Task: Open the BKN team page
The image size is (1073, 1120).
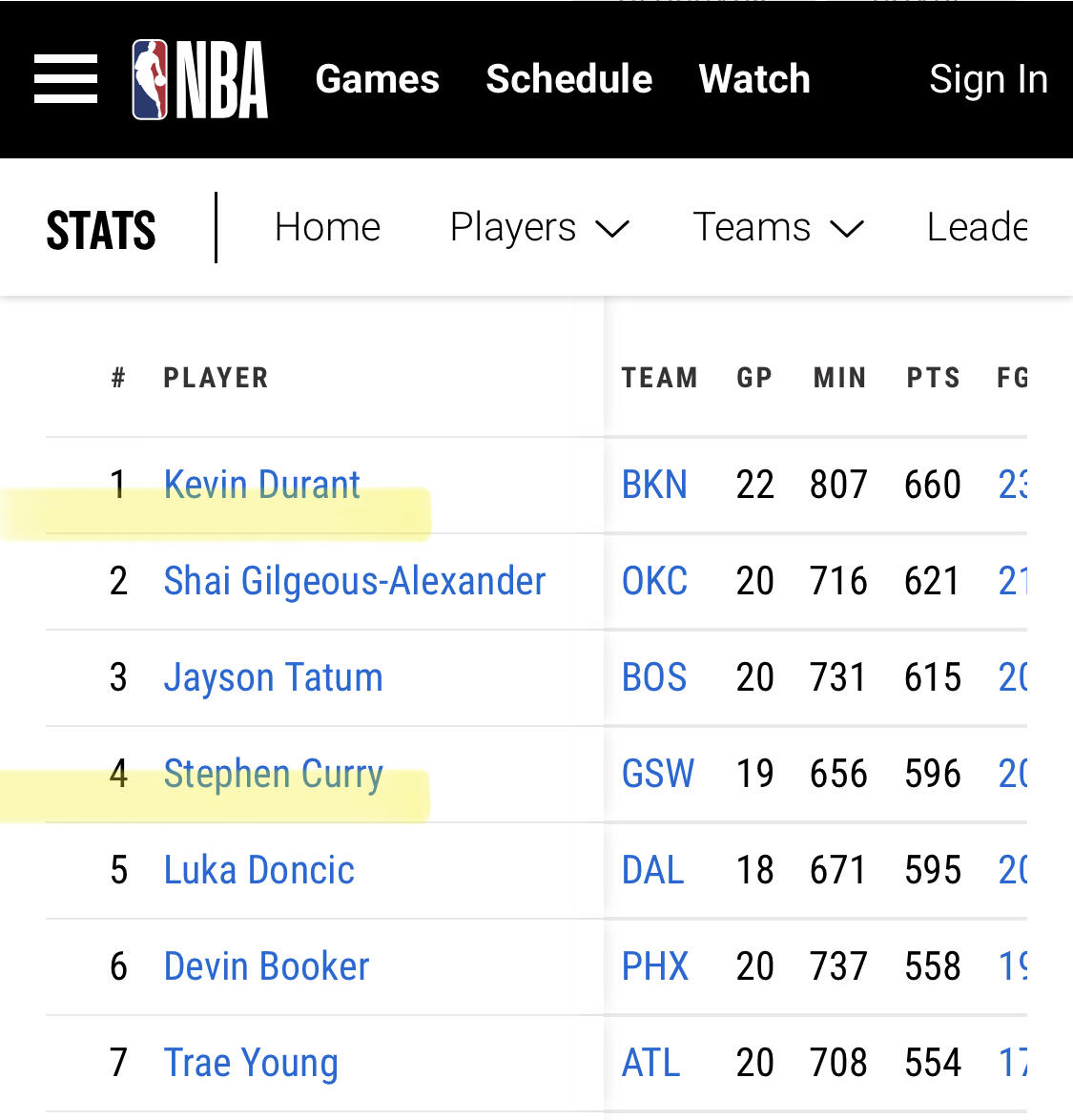Action: click(654, 485)
